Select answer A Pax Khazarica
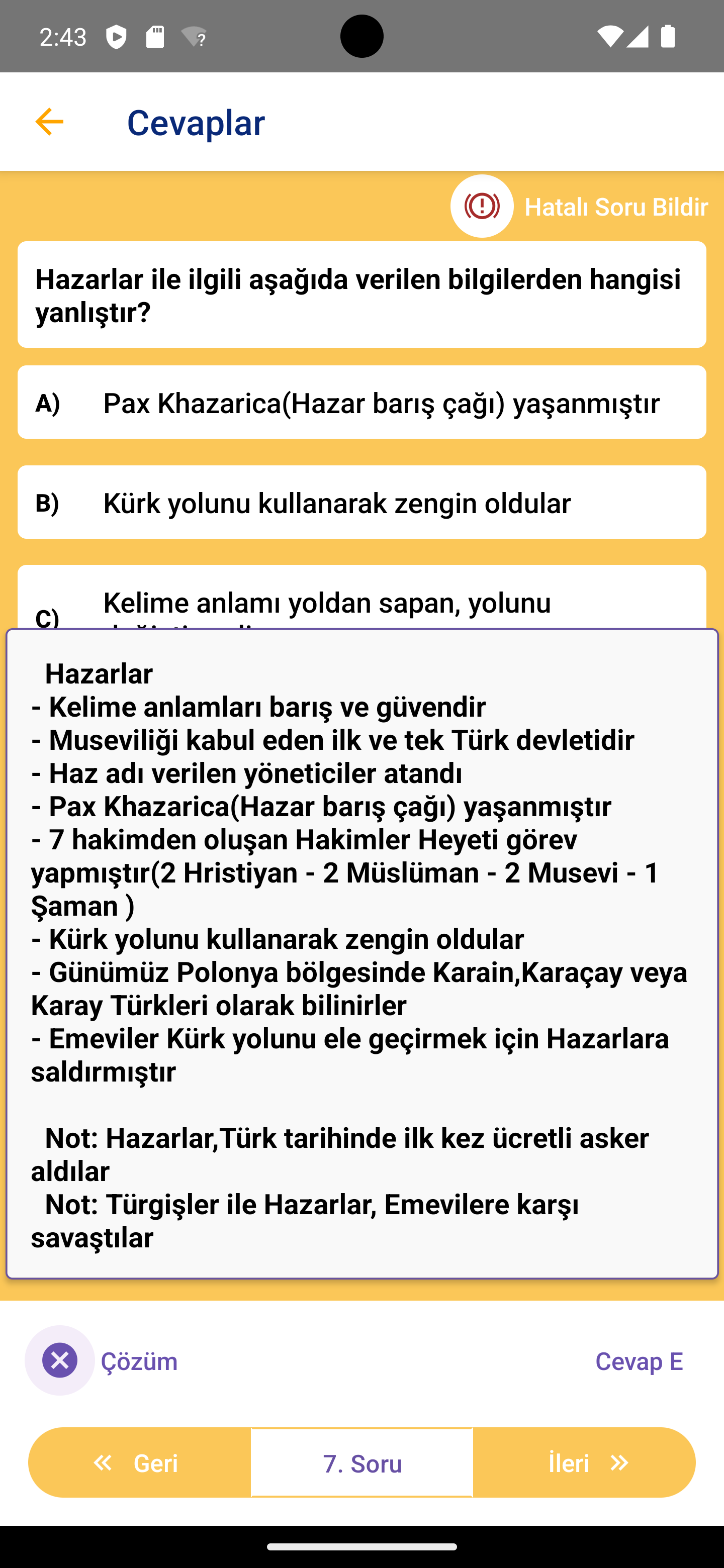This screenshot has height=1568, width=724. pyautogui.click(x=361, y=403)
